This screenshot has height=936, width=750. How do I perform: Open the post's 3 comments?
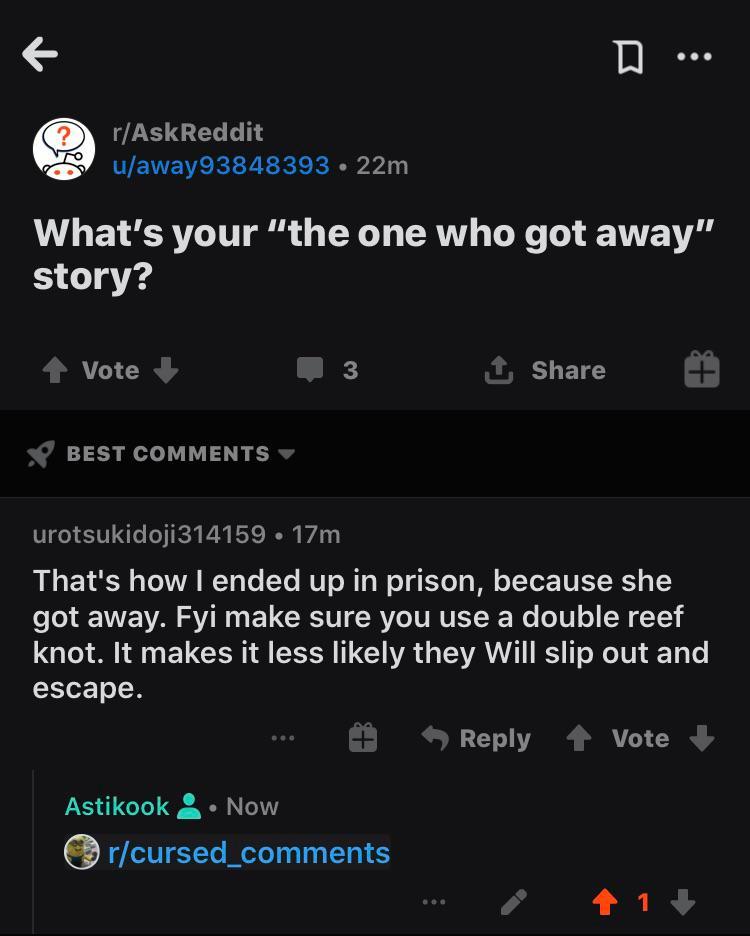point(328,370)
